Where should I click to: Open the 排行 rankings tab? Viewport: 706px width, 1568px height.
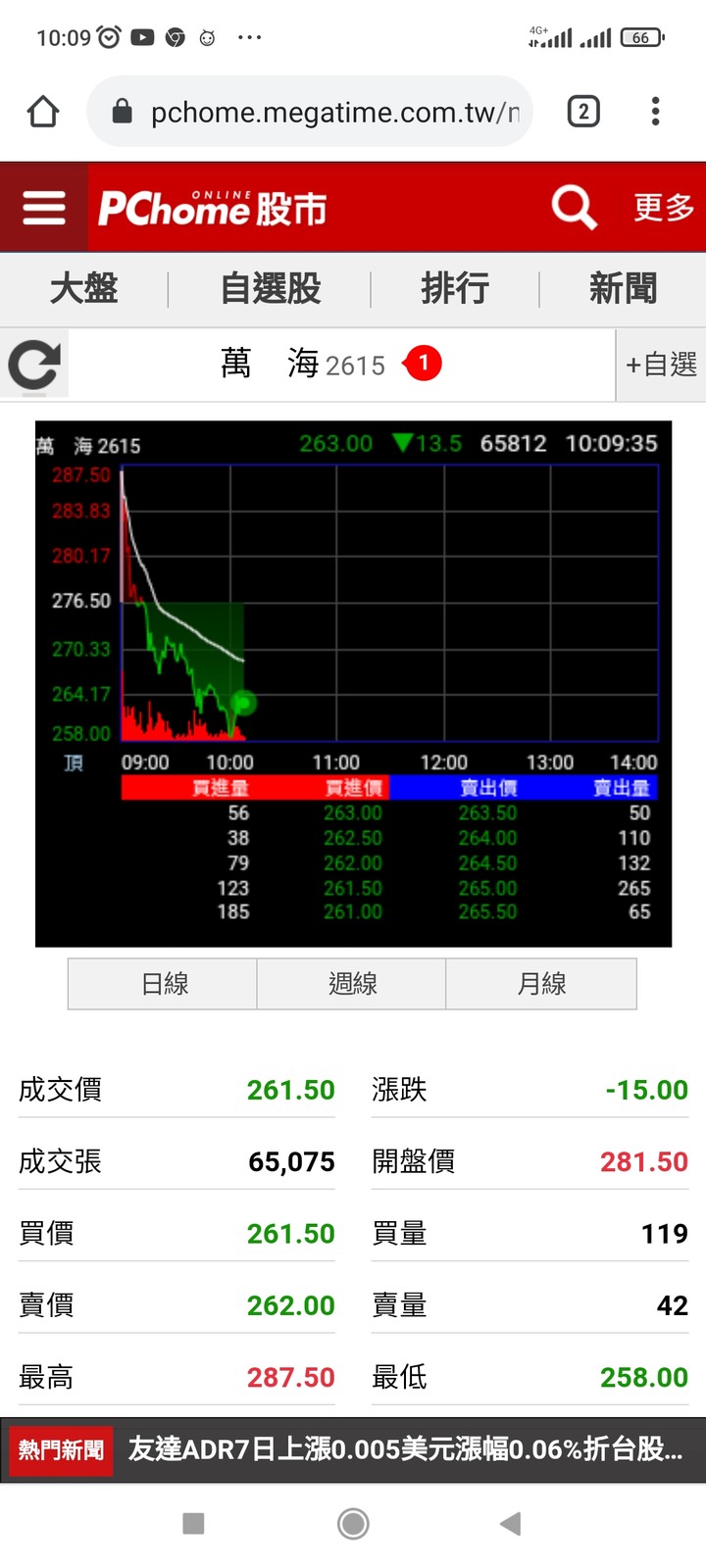tap(455, 289)
